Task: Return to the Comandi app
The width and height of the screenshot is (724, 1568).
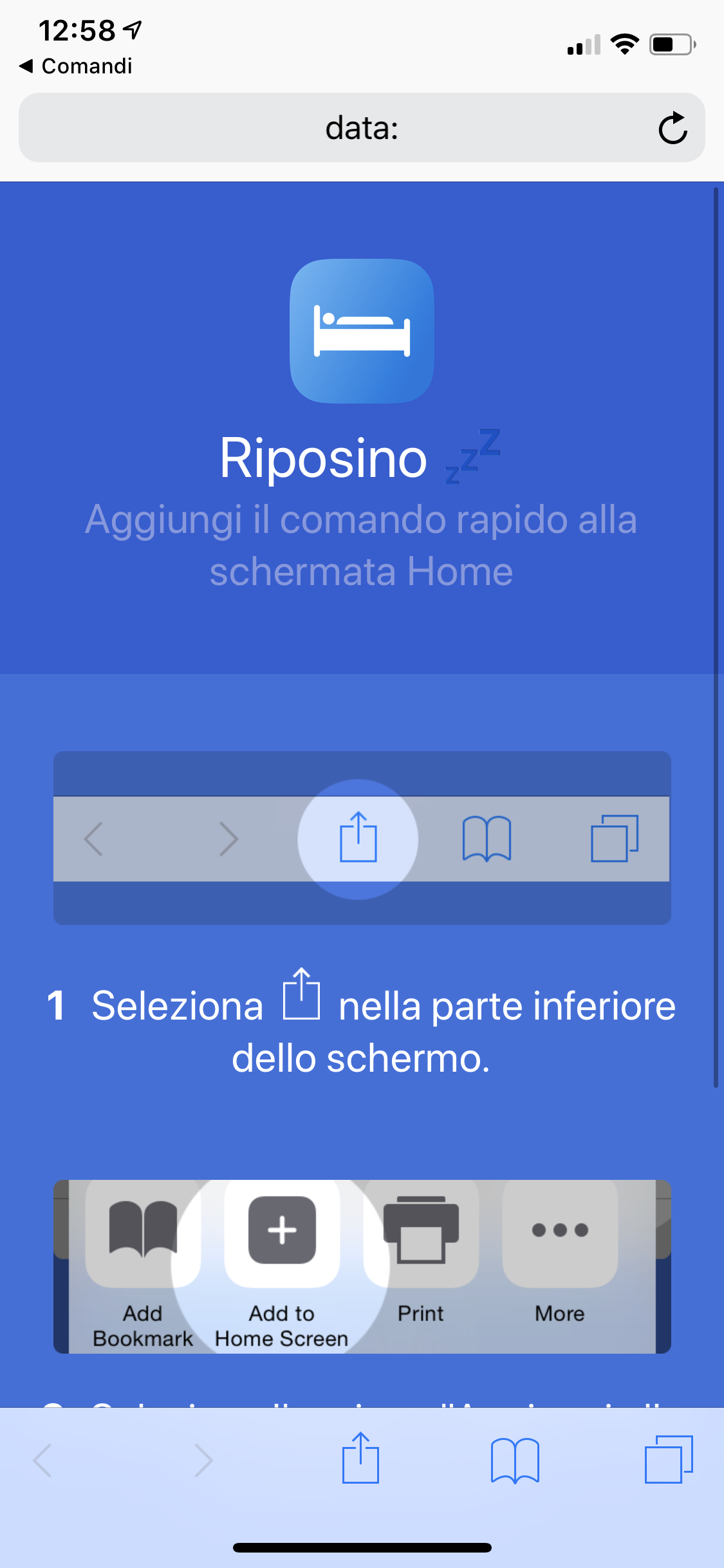Action: tap(76, 66)
